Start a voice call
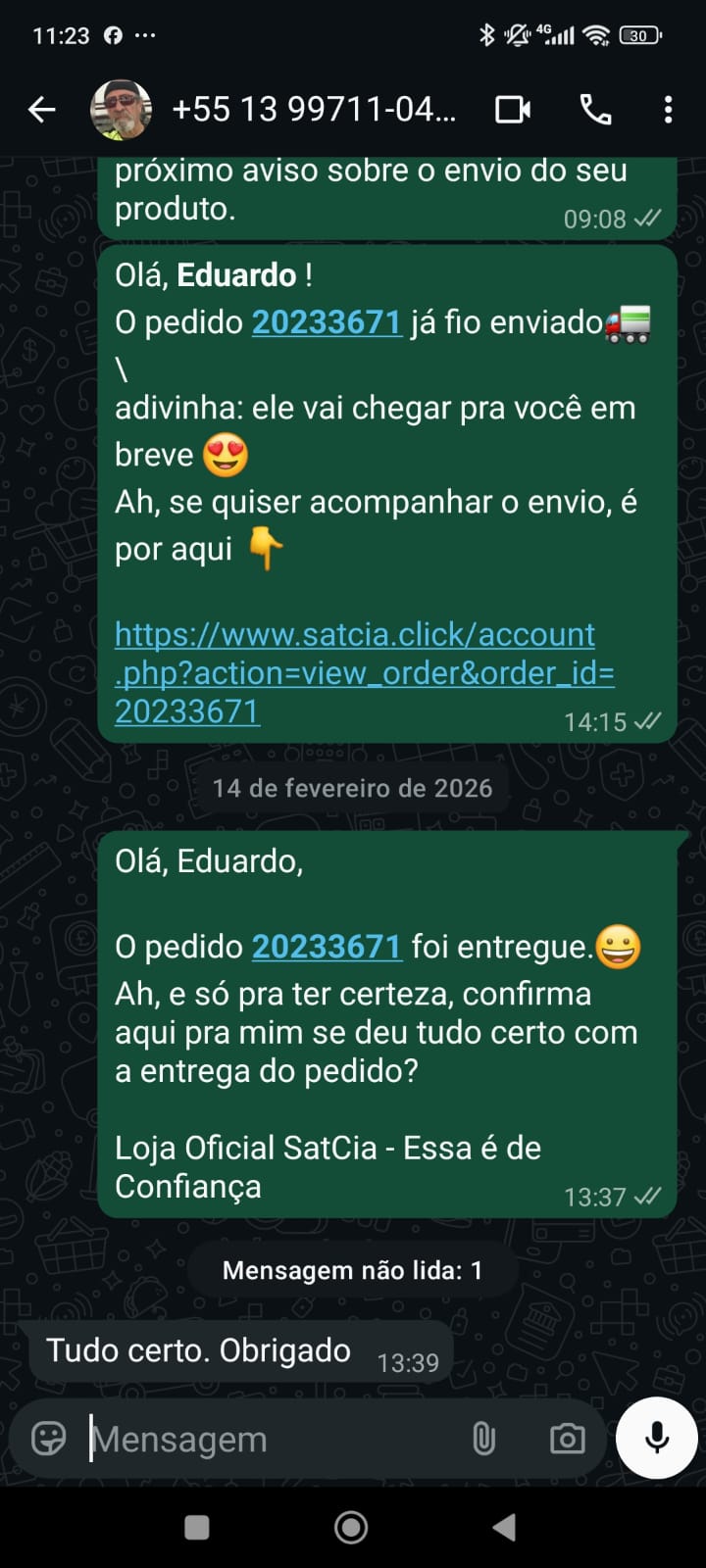The image size is (706, 1568). point(595,110)
